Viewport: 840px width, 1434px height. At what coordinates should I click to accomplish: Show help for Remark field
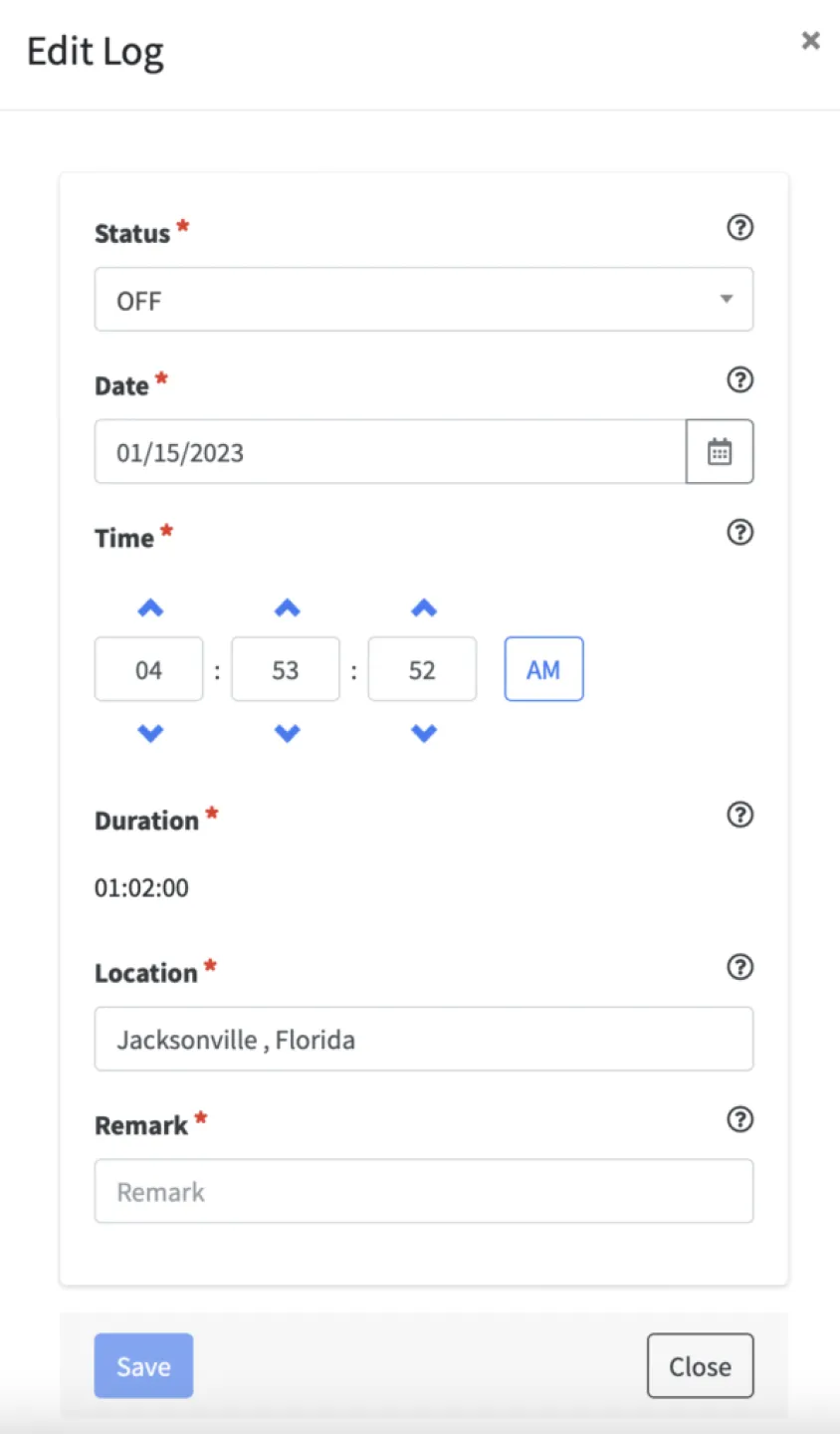[739, 1119]
